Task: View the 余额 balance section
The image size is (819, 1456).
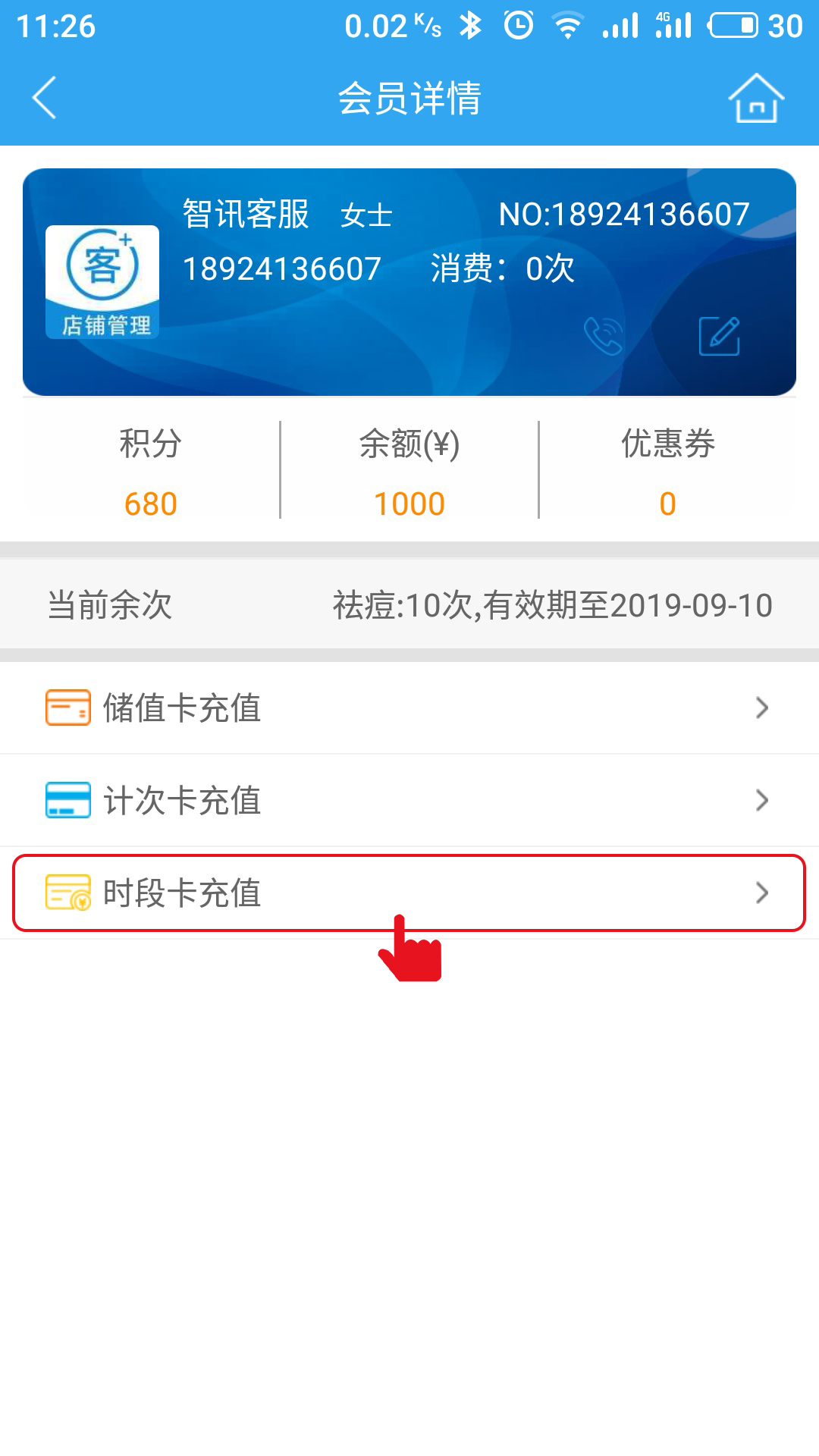Action: click(409, 472)
